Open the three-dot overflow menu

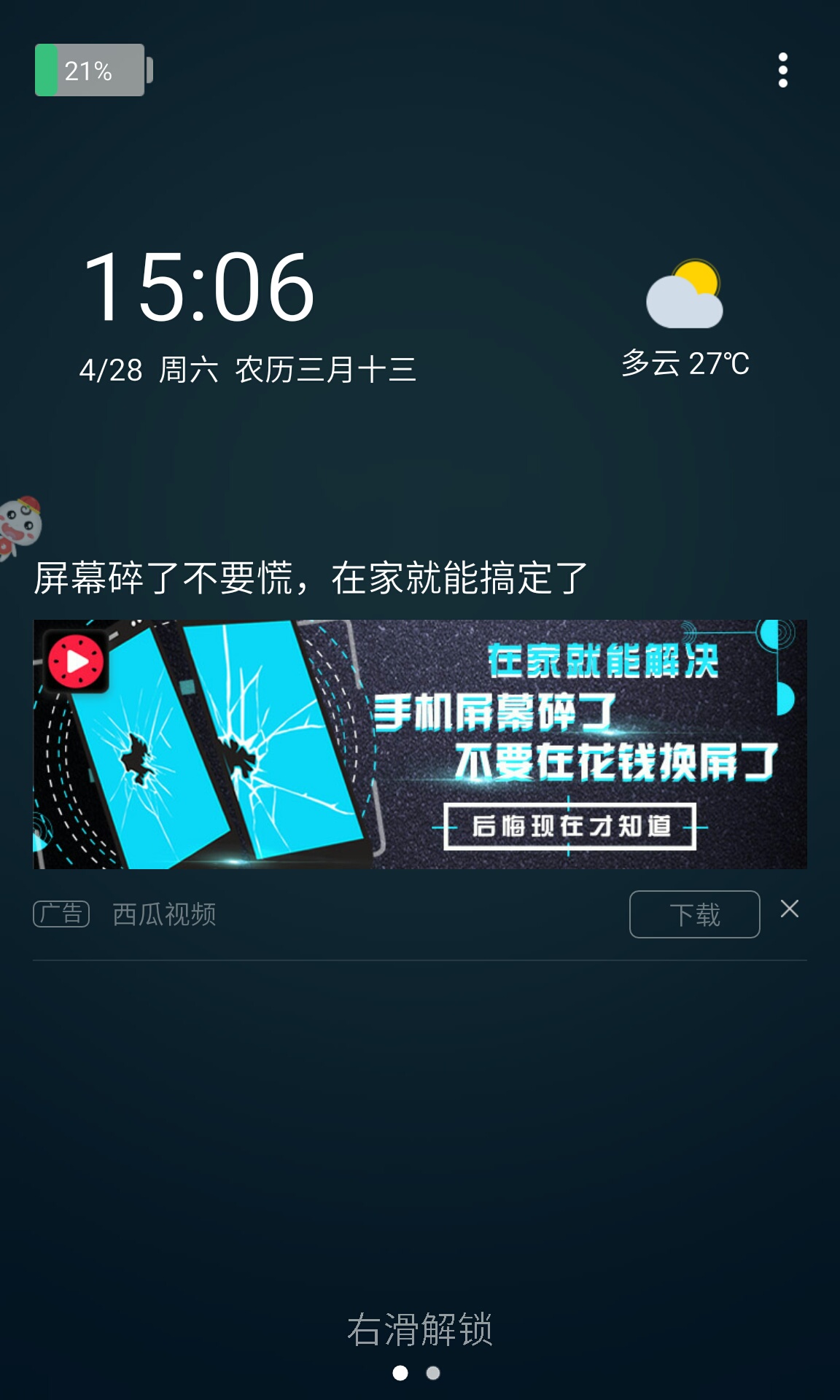click(783, 70)
